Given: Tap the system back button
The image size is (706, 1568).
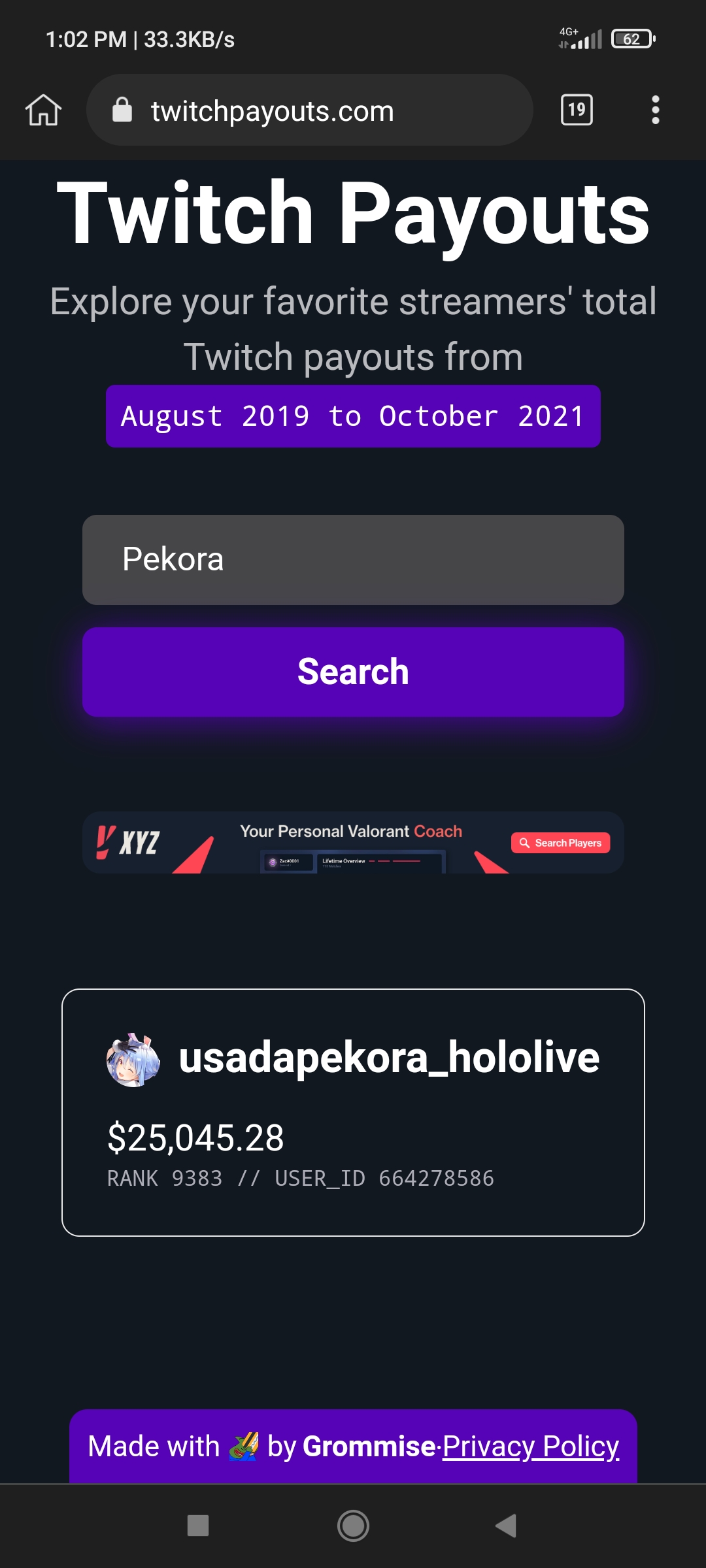Looking at the screenshot, I should point(507,1526).
